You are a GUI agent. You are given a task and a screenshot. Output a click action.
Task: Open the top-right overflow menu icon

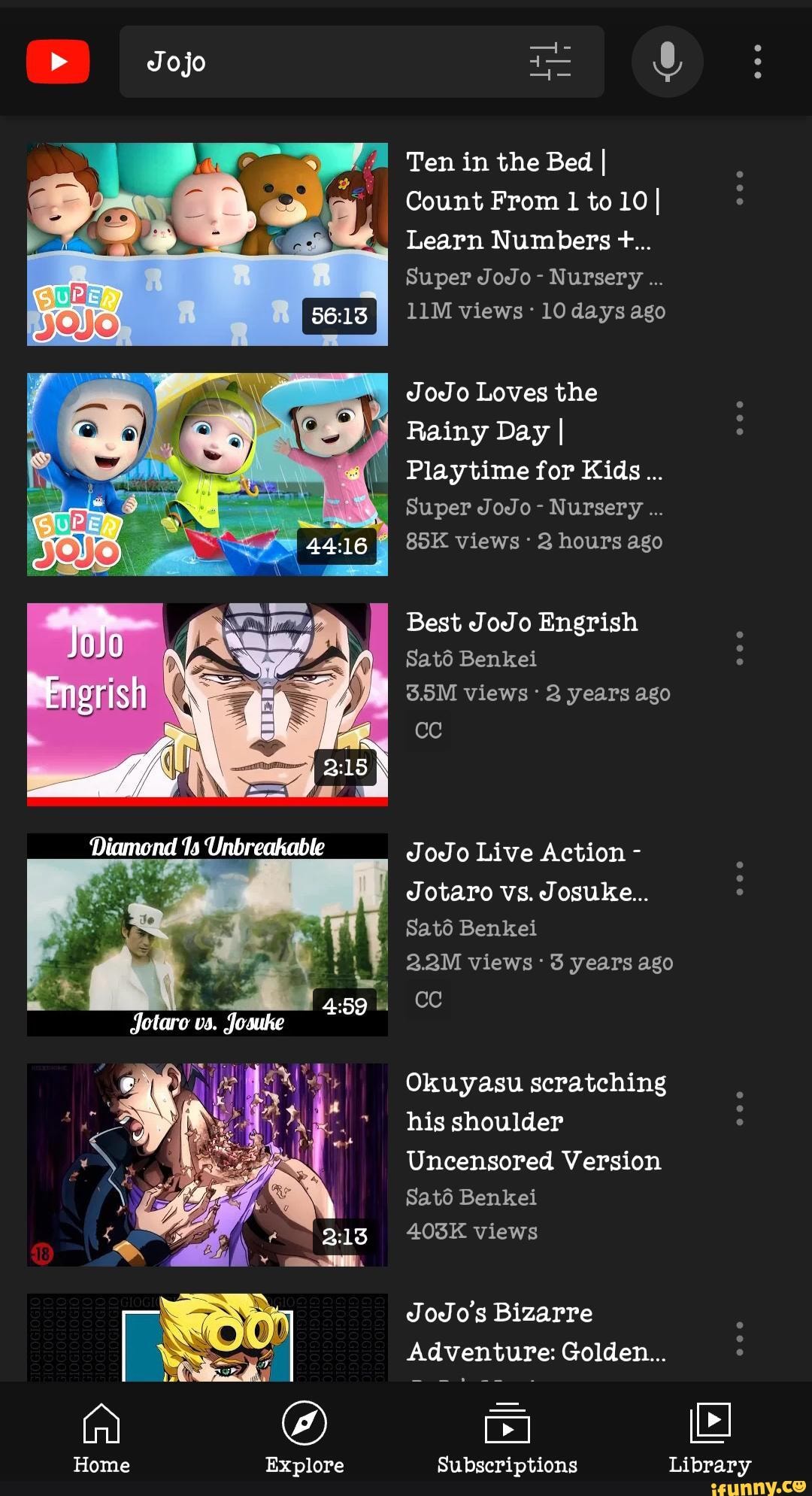[756, 61]
